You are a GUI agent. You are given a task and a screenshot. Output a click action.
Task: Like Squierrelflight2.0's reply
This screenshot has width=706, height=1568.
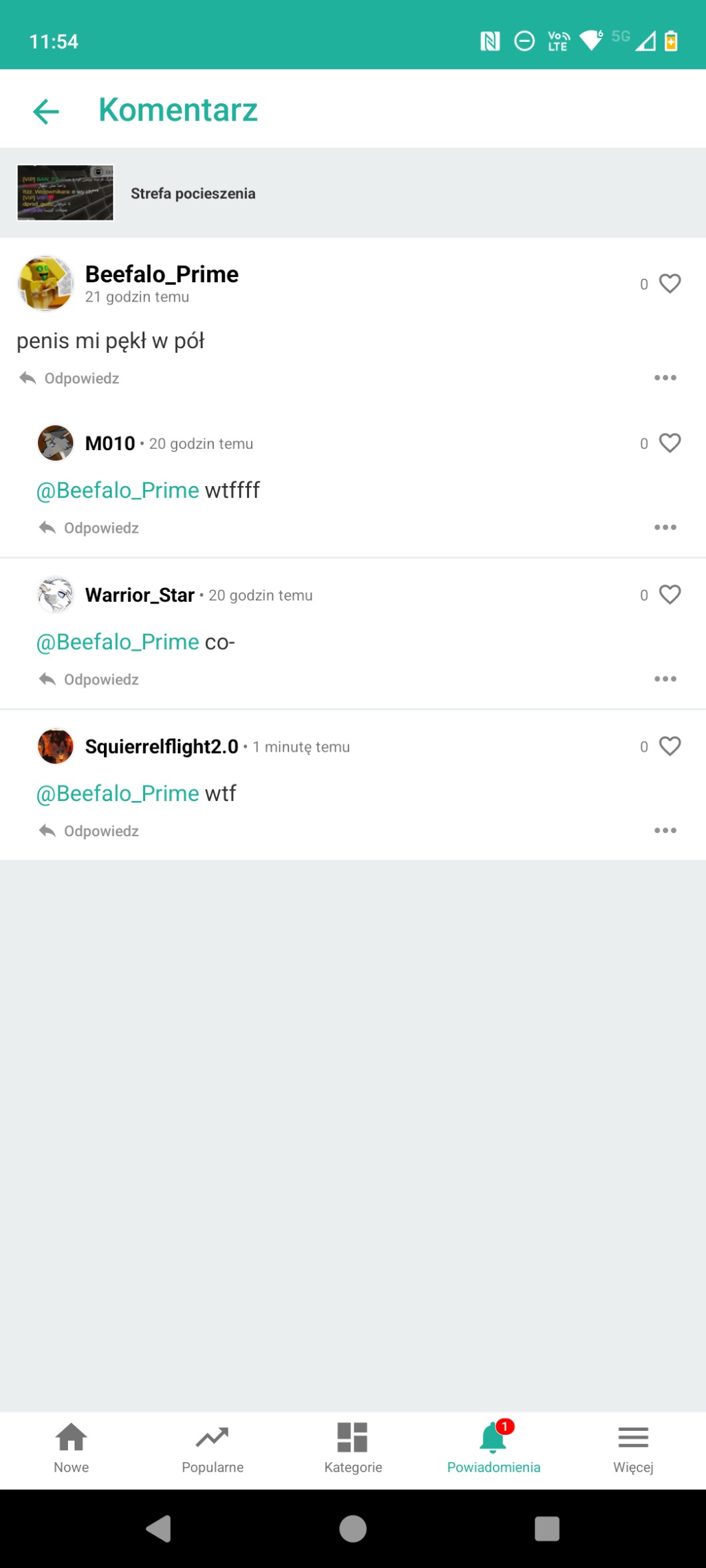click(x=669, y=746)
